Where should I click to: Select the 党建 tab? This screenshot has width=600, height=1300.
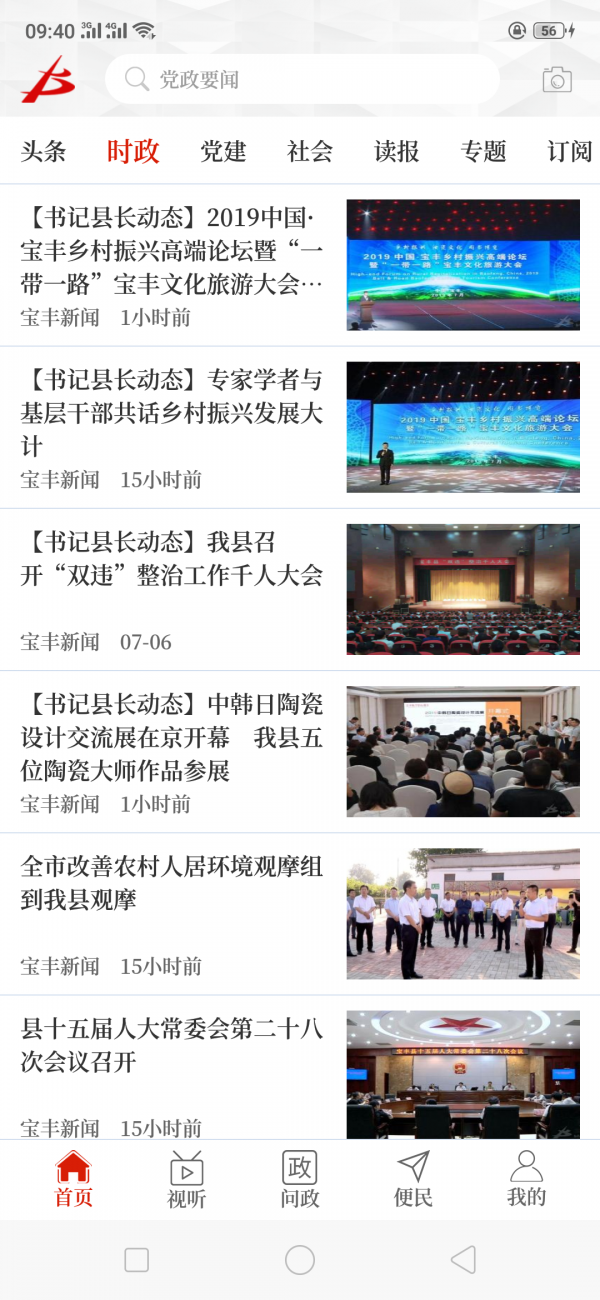point(223,151)
